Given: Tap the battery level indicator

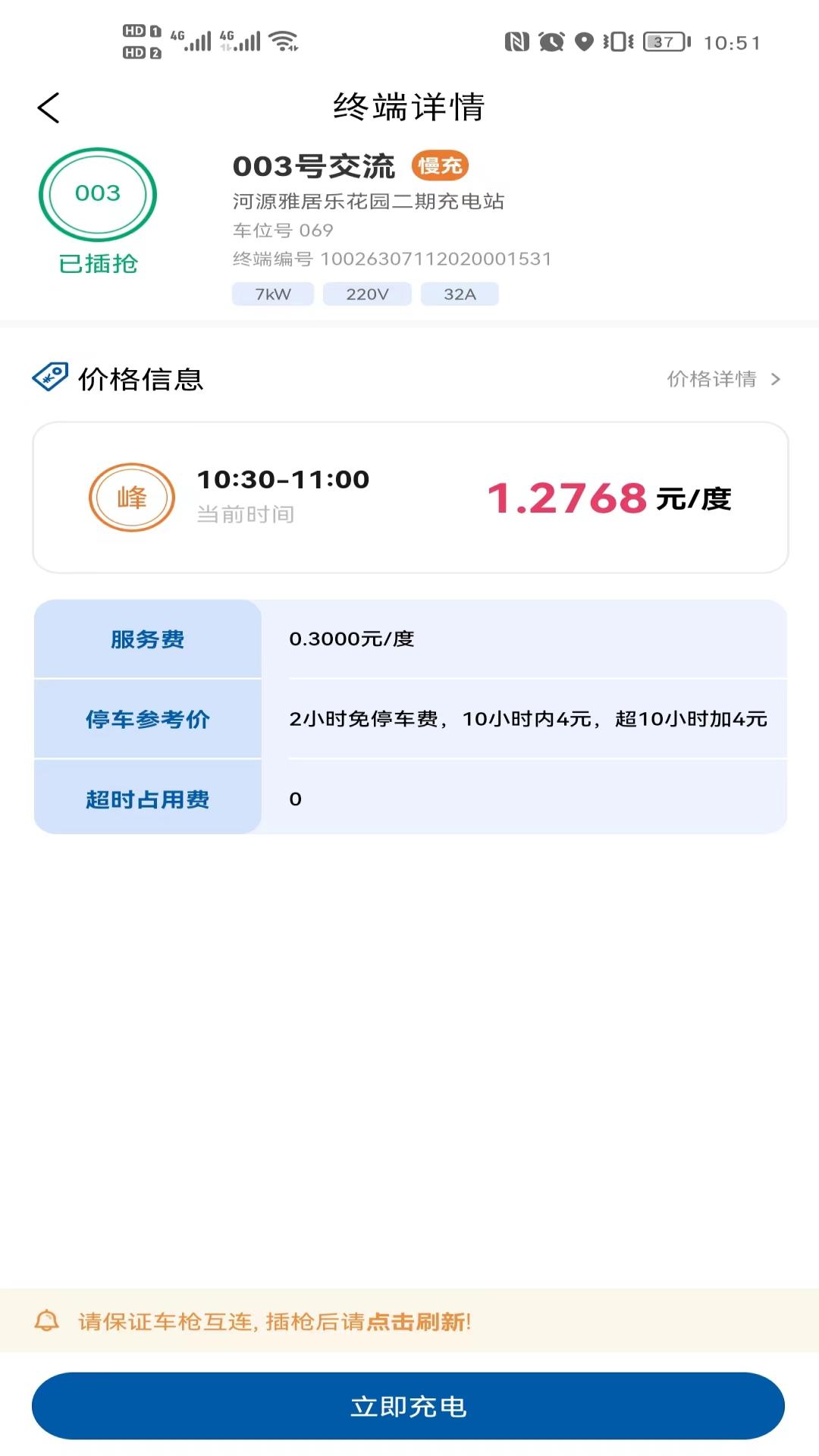Looking at the screenshot, I should (x=661, y=42).
